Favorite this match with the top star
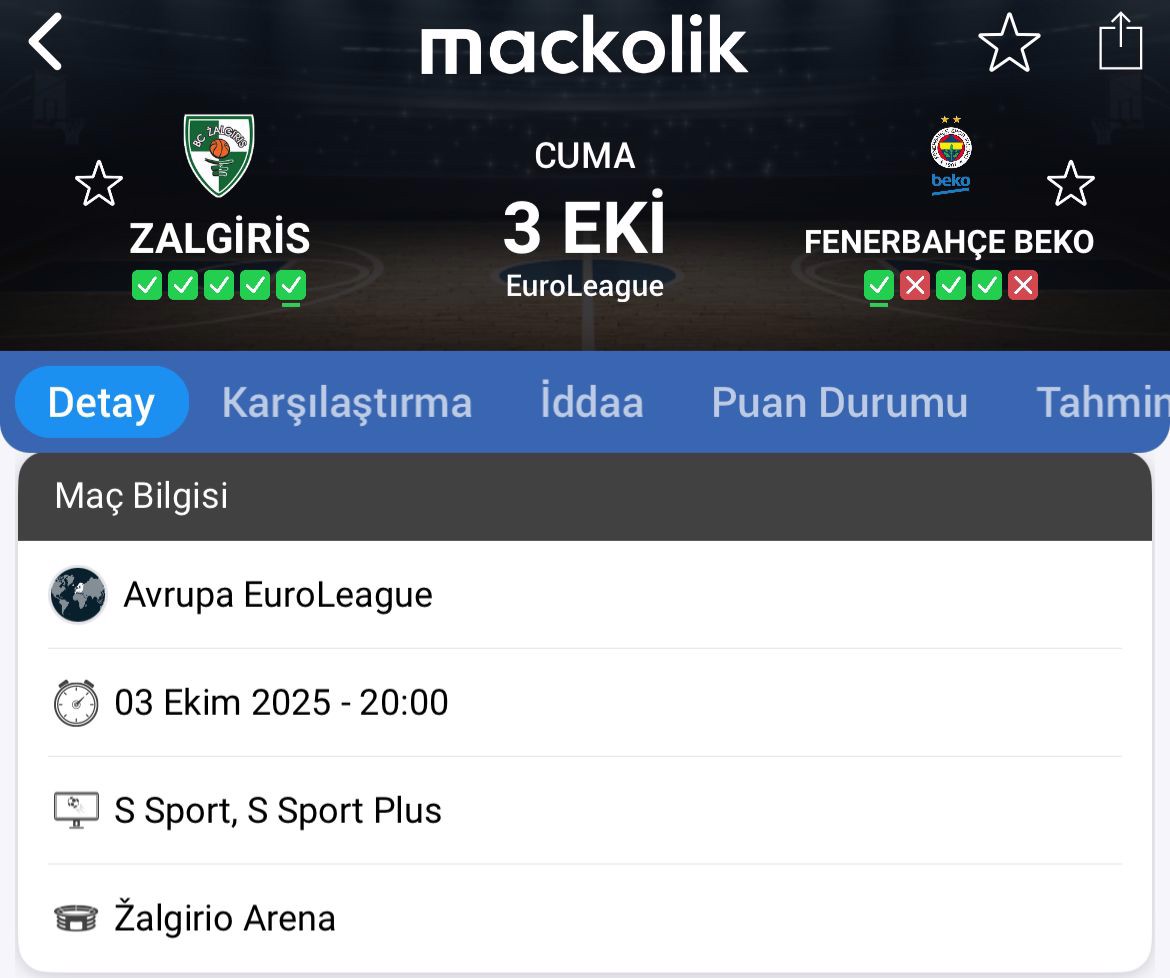Image resolution: width=1170 pixels, height=978 pixels. pyautogui.click(x=1008, y=43)
